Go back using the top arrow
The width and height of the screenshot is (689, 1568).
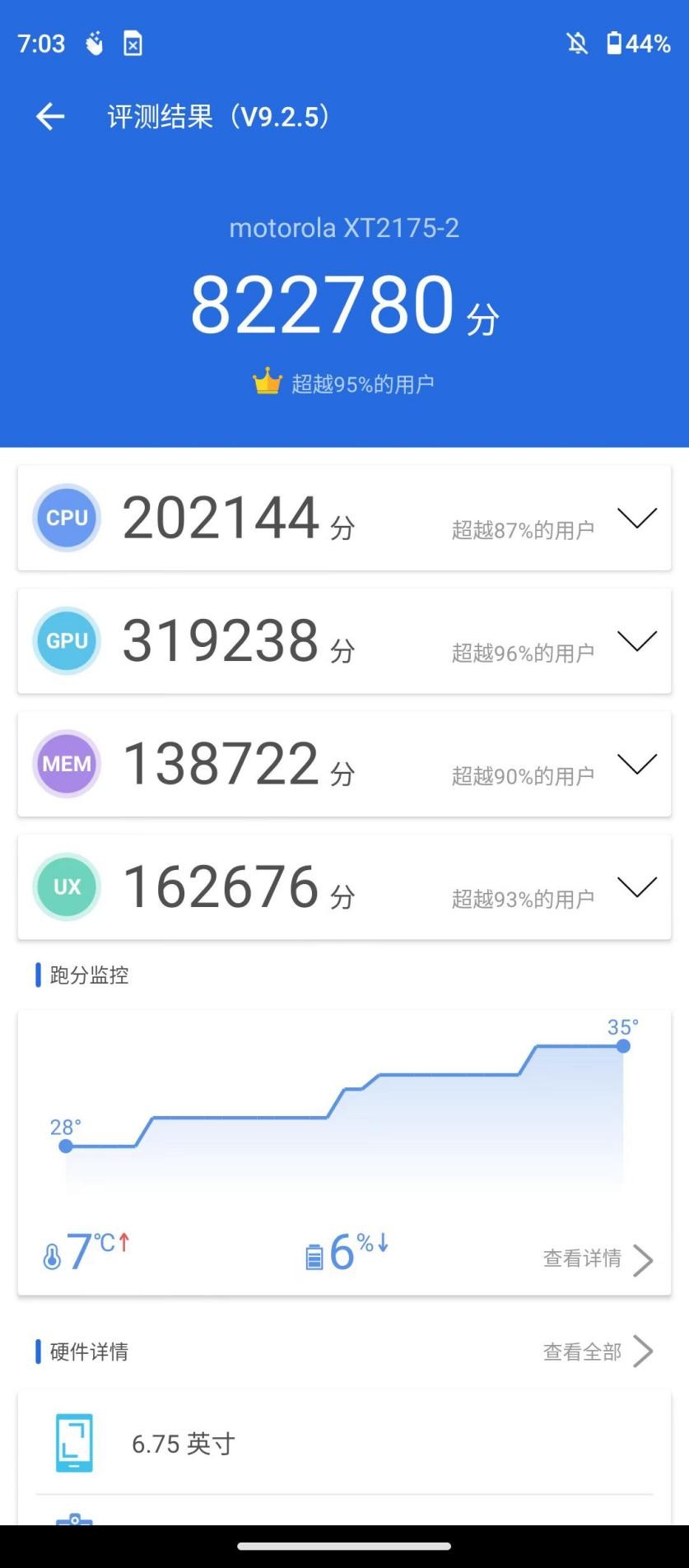pyautogui.click(x=50, y=116)
